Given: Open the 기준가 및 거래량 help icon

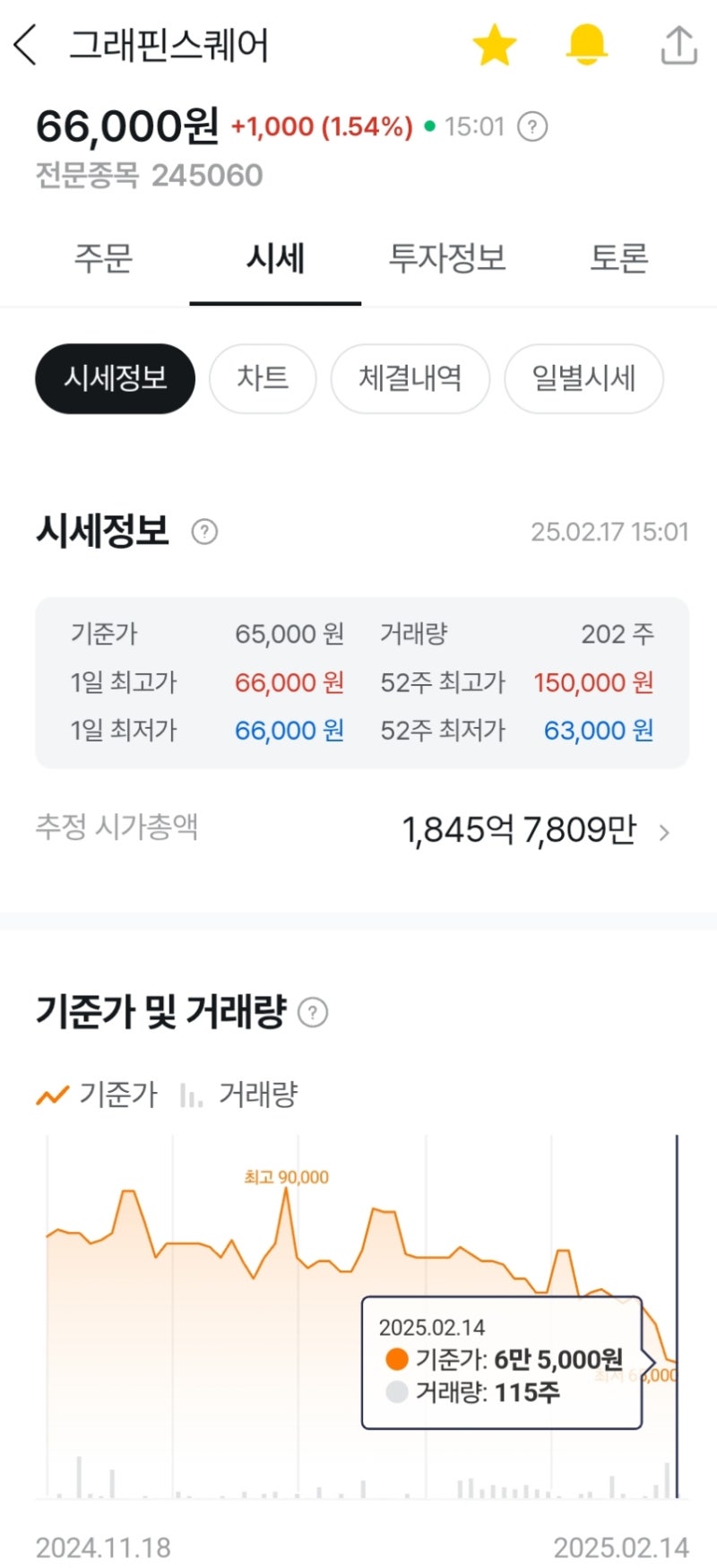Looking at the screenshot, I should point(311,1012).
